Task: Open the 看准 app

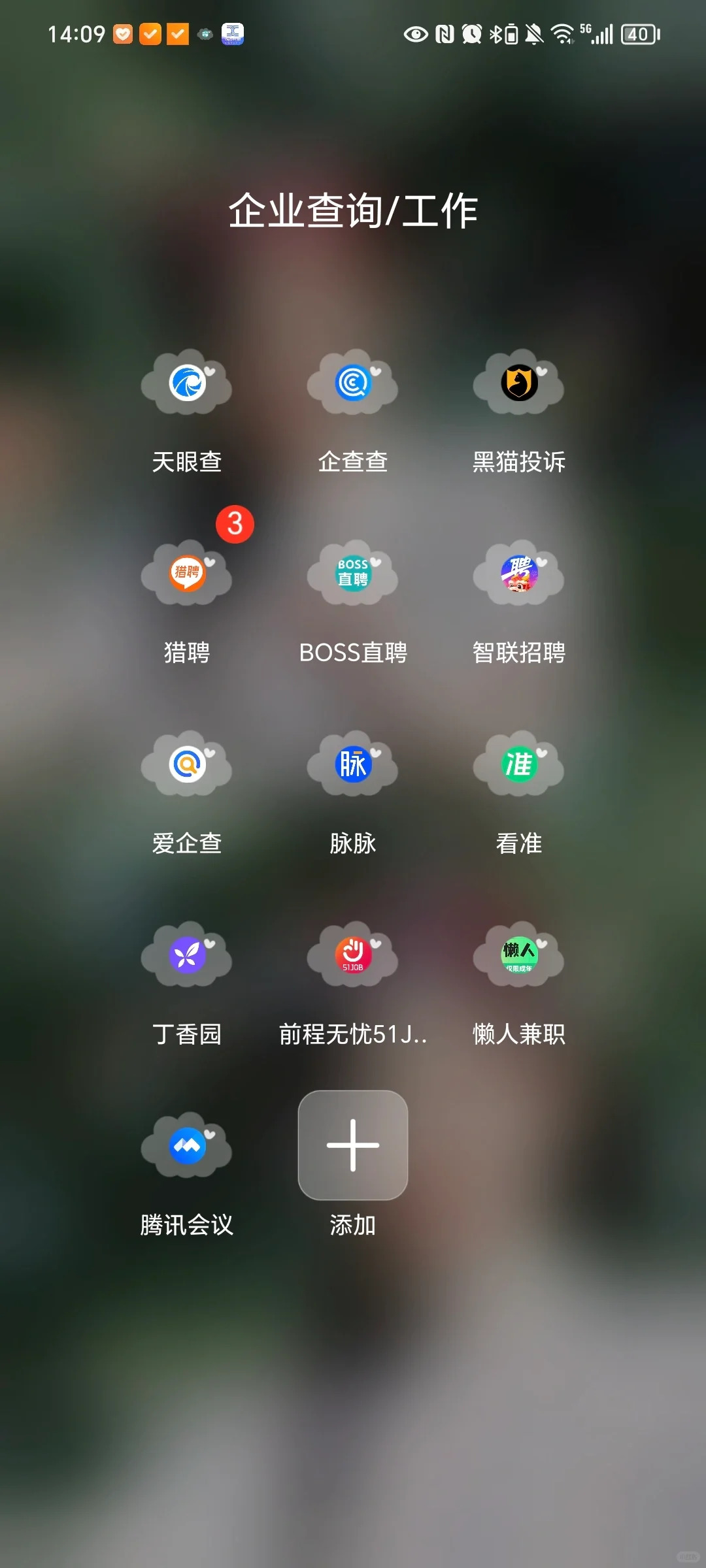Action: (519, 764)
